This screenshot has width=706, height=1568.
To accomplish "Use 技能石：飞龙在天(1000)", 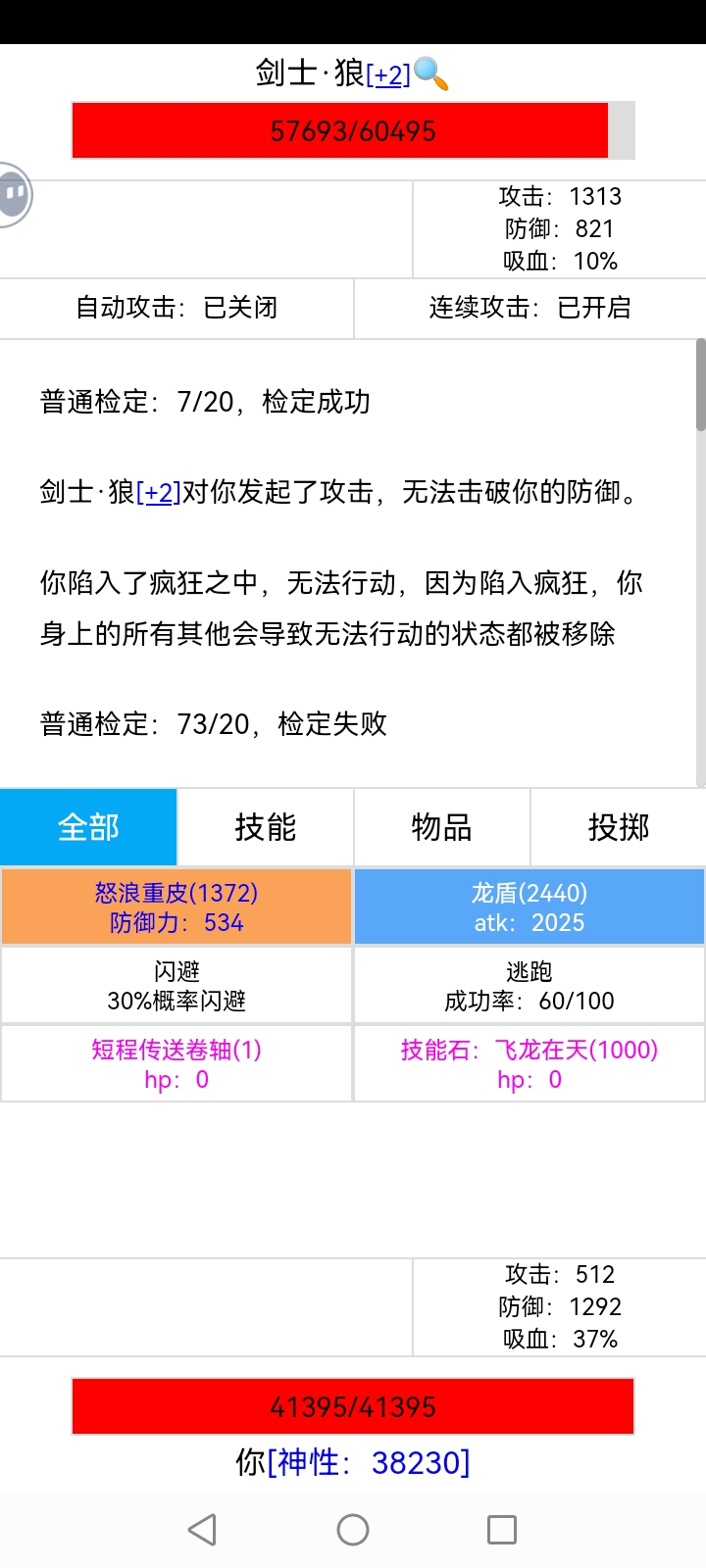I will pyautogui.click(x=529, y=1063).
